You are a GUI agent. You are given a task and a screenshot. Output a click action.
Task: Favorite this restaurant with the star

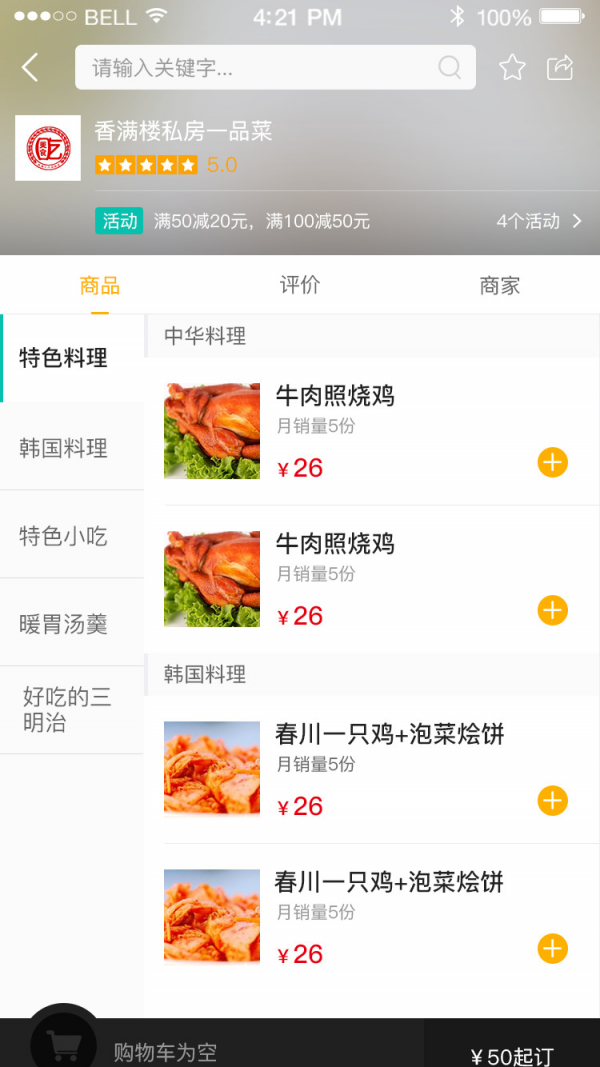click(x=512, y=68)
